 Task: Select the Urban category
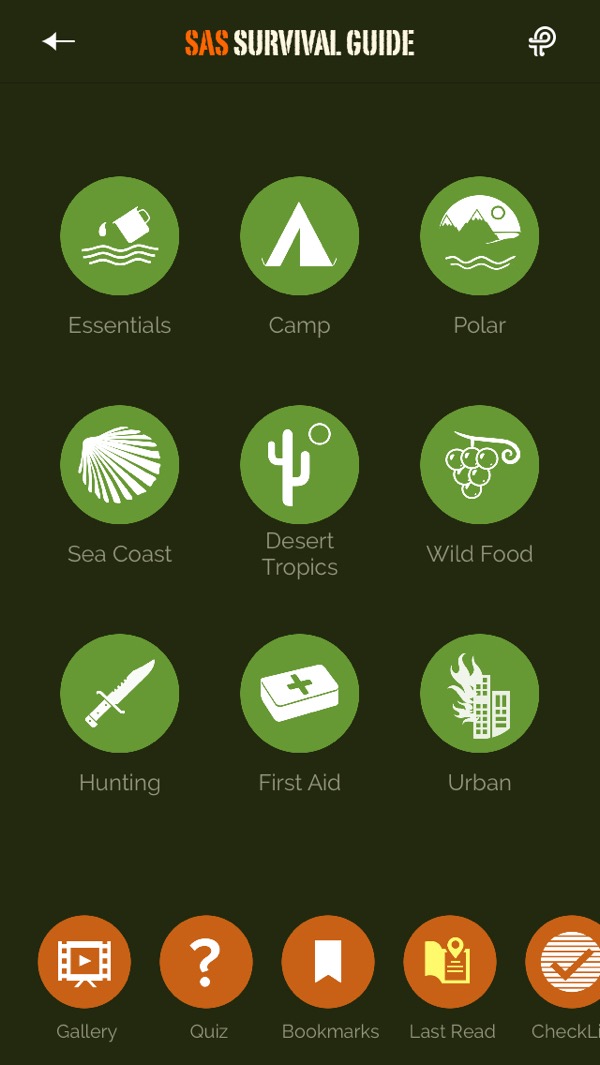pos(480,693)
